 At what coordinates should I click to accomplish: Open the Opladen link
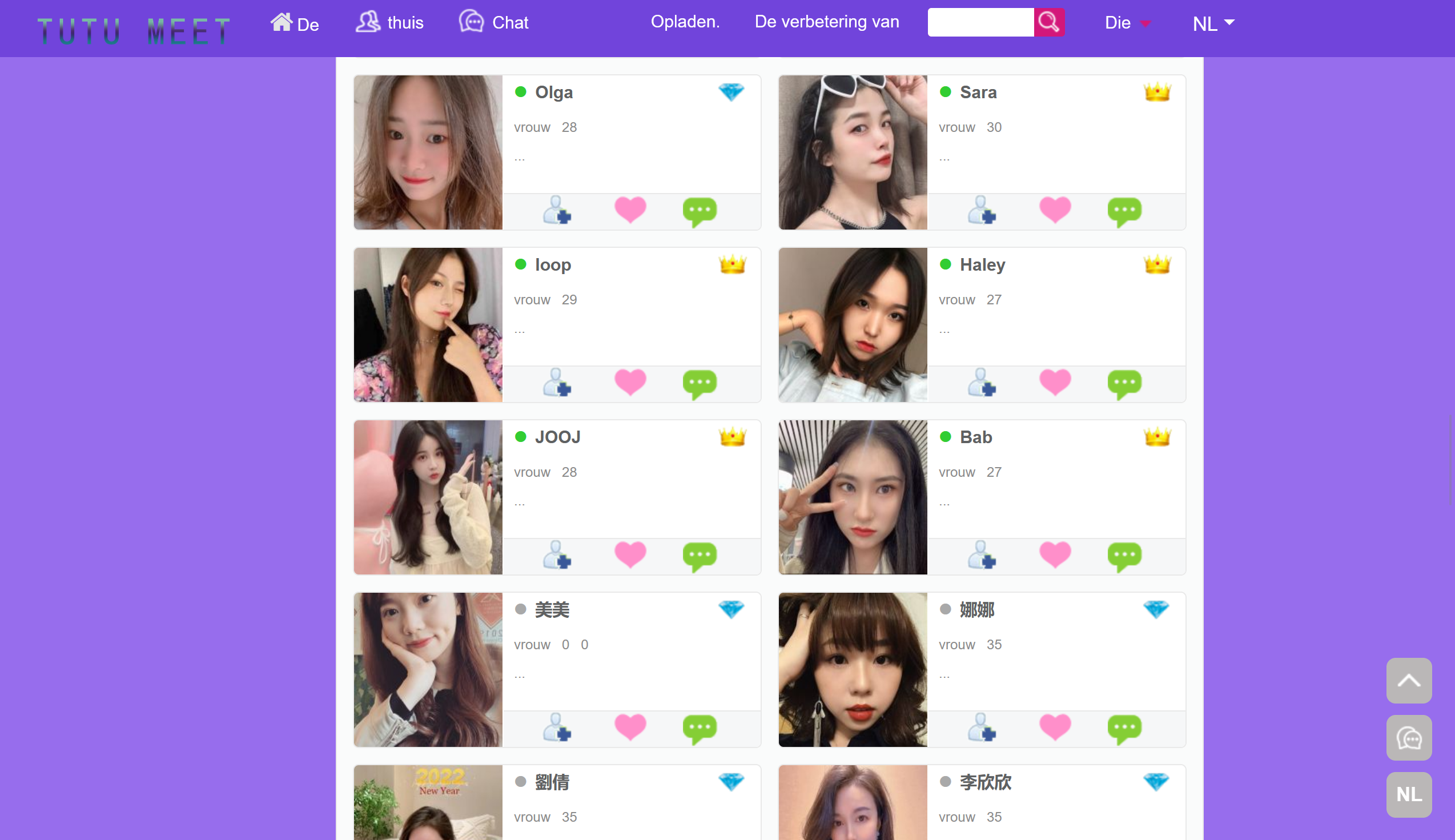tap(685, 22)
